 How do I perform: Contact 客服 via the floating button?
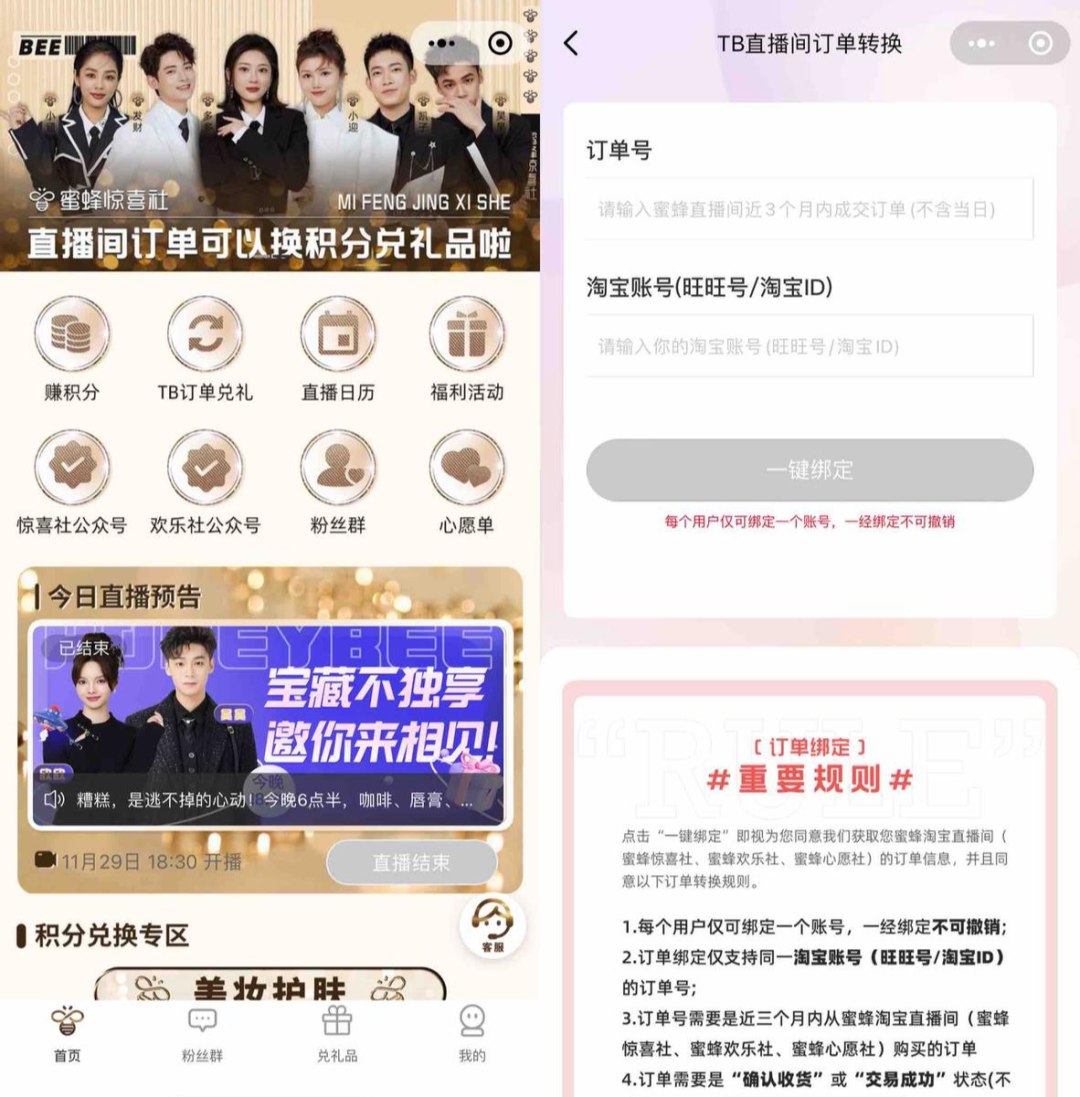click(x=492, y=925)
